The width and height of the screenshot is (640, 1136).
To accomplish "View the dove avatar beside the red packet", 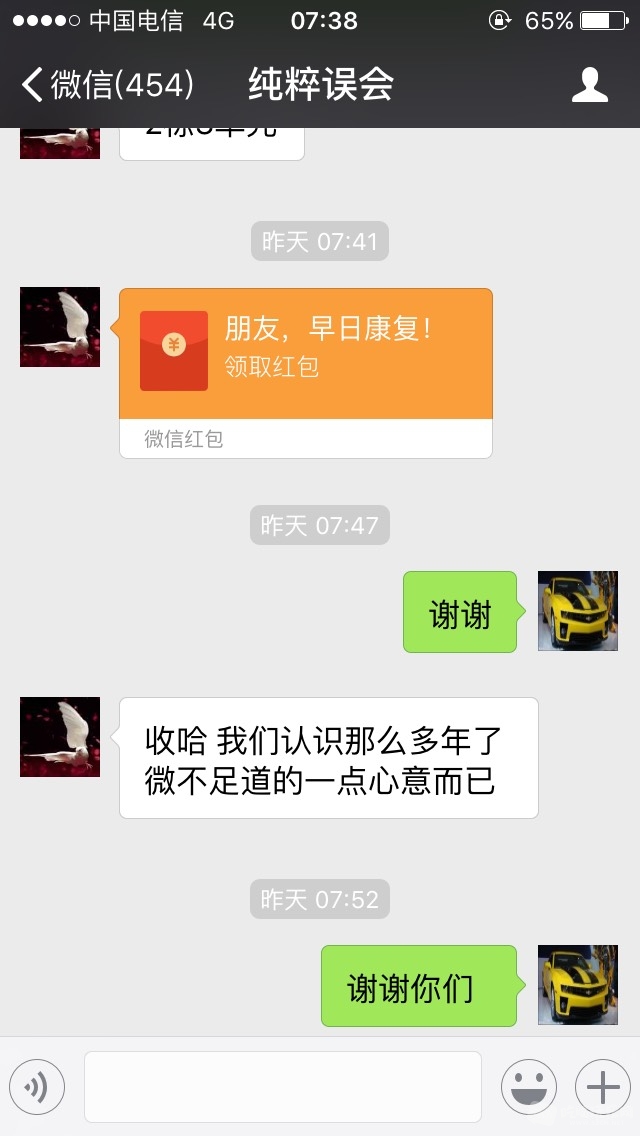I will tap(60, 327).
